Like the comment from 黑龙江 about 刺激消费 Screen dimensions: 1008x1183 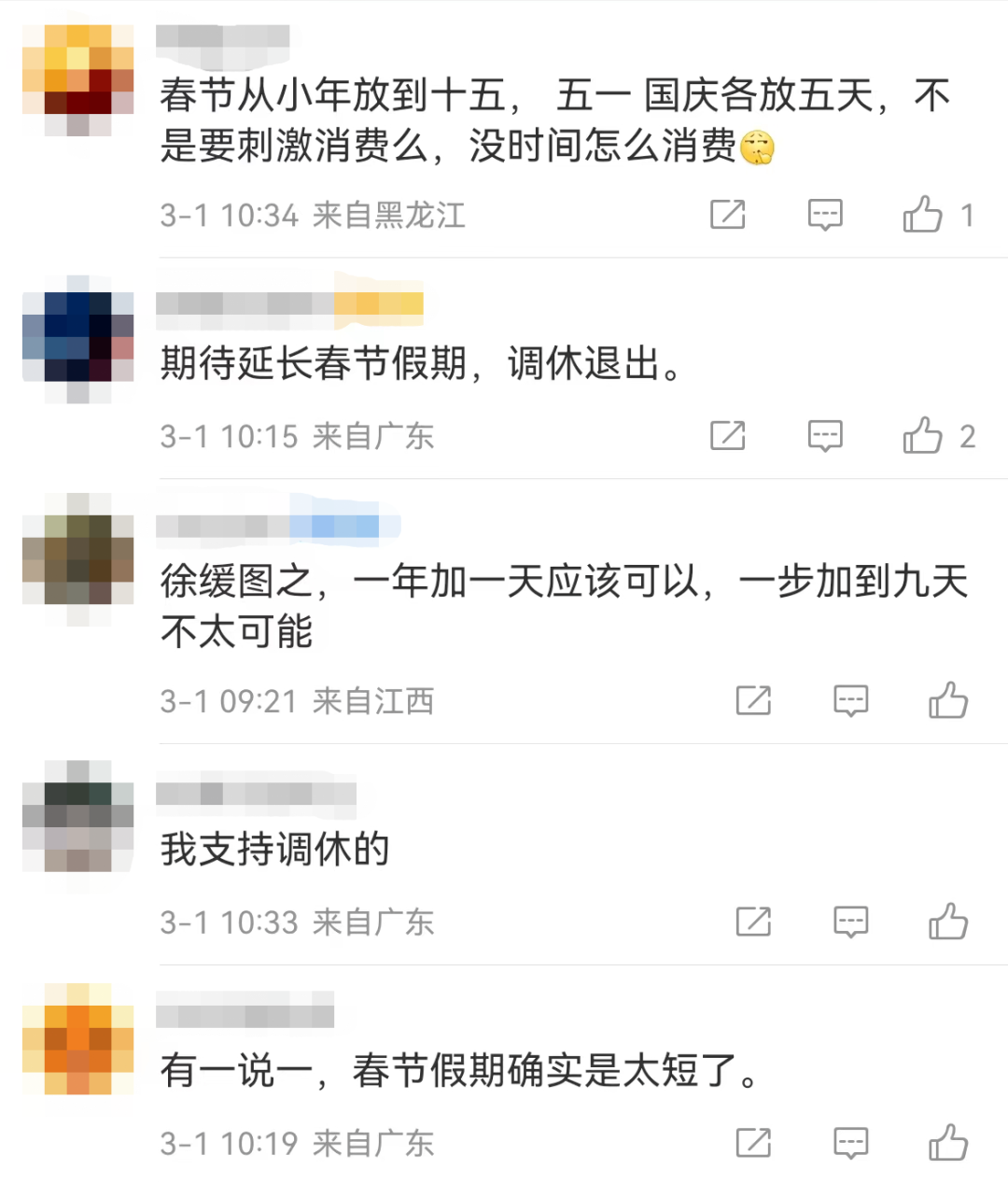coord(923,215)
